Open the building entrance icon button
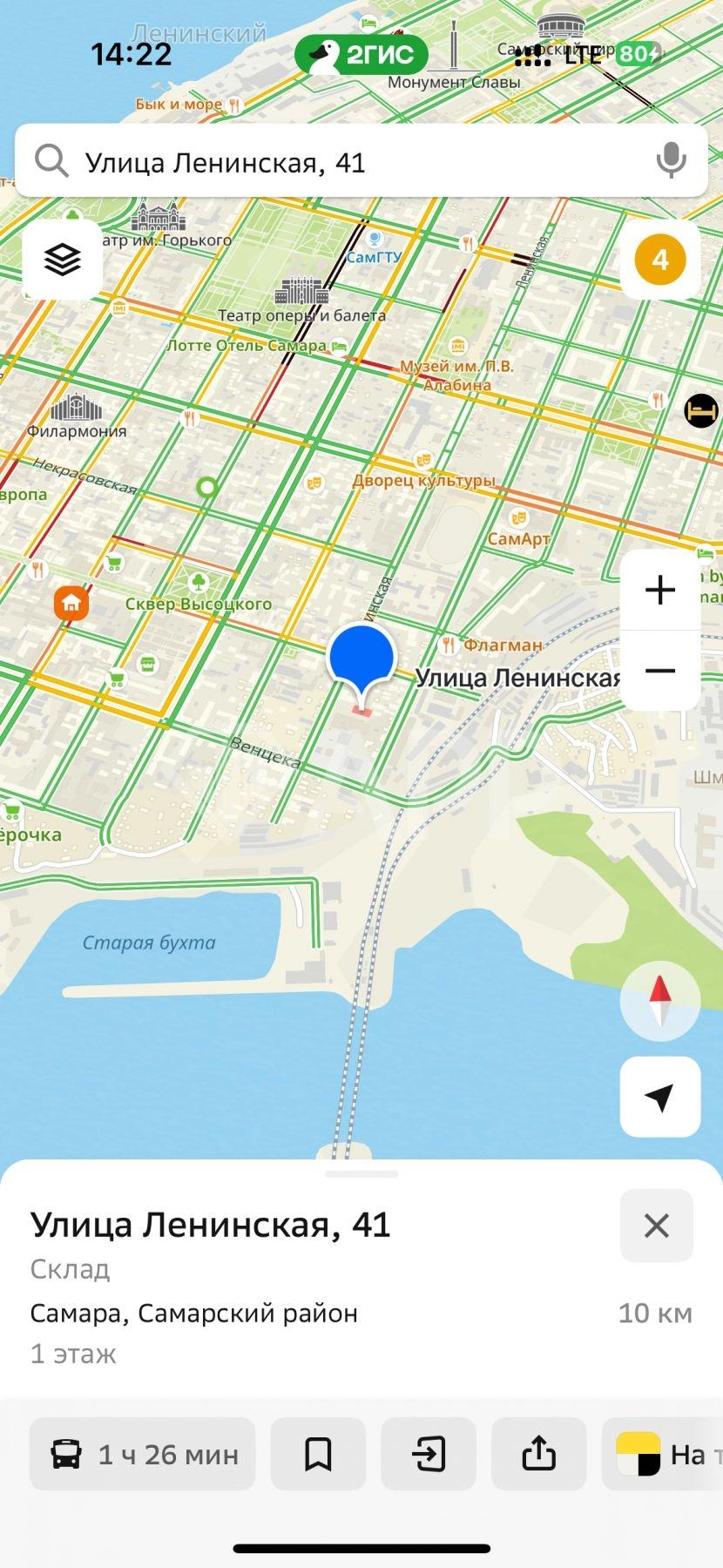723x1568 pixels. pyautogui.click(x=429, y=1454)
